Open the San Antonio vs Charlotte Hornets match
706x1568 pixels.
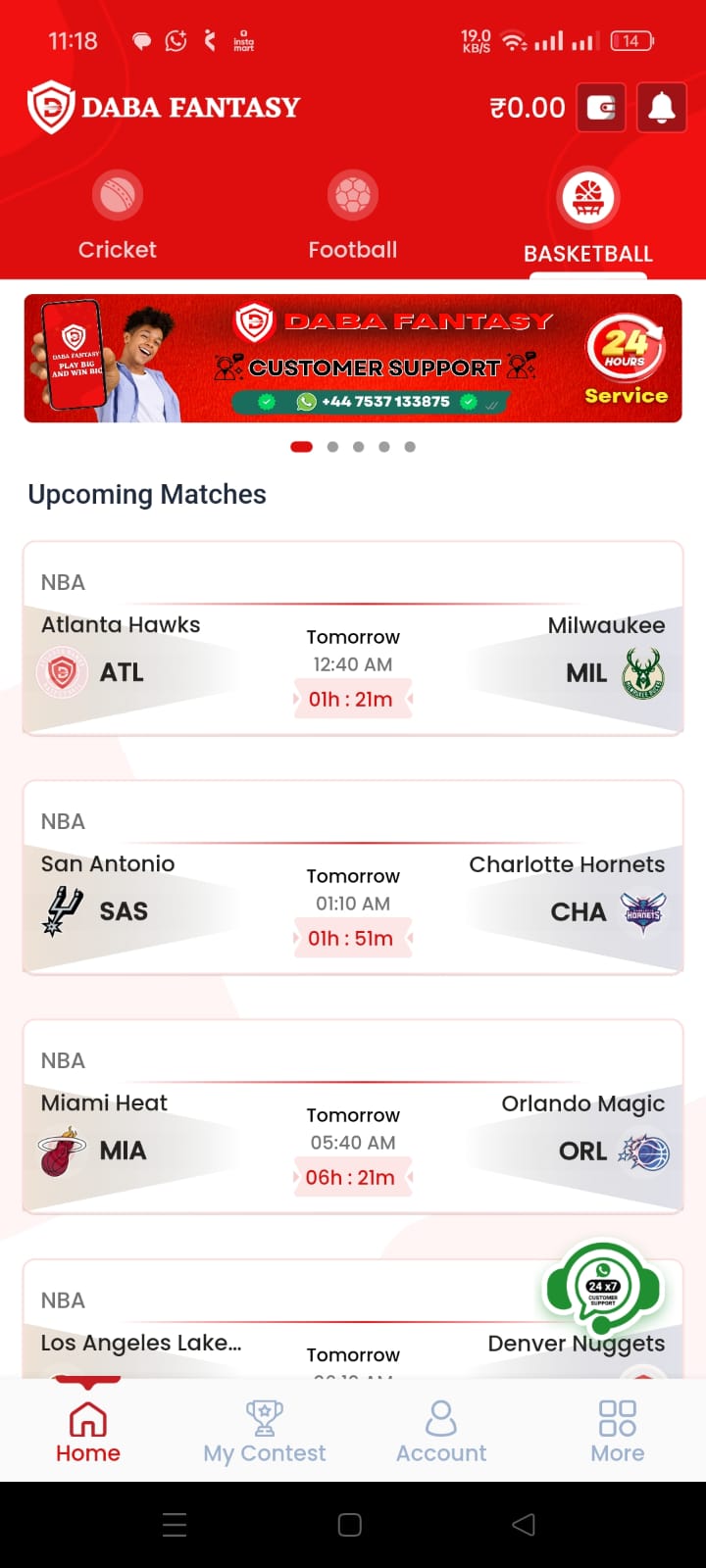click(353, 877)
